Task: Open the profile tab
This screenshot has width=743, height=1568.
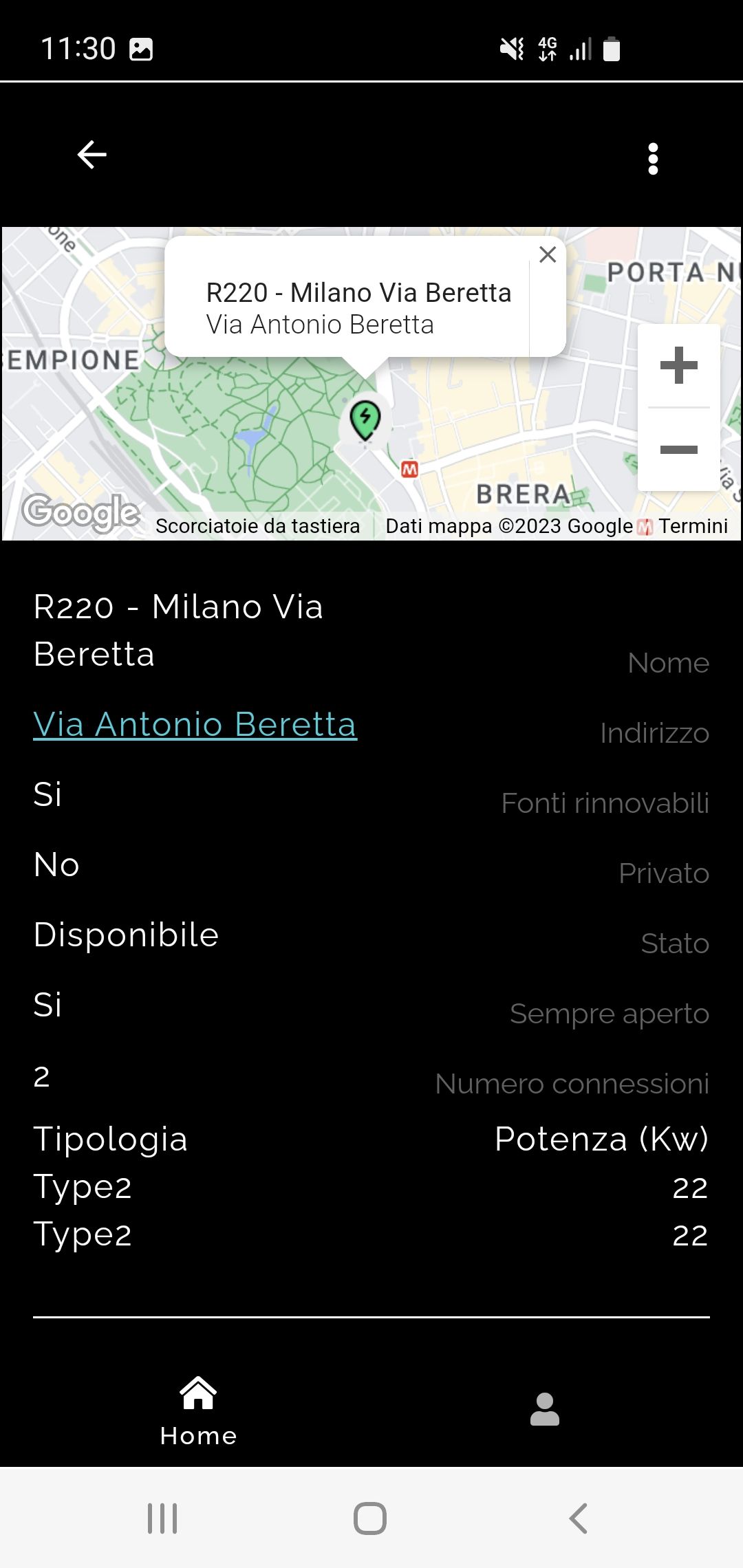Action: point(544,1410)
